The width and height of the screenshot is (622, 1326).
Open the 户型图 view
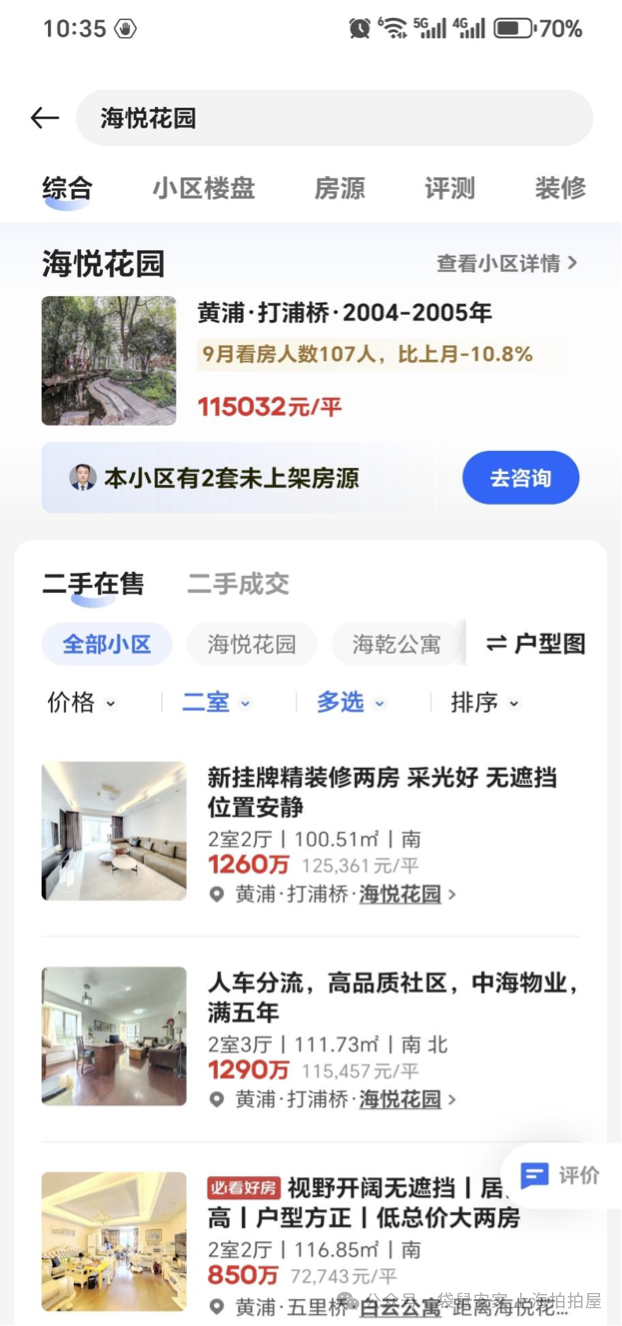pyautogui.click(x=536, y=645)
